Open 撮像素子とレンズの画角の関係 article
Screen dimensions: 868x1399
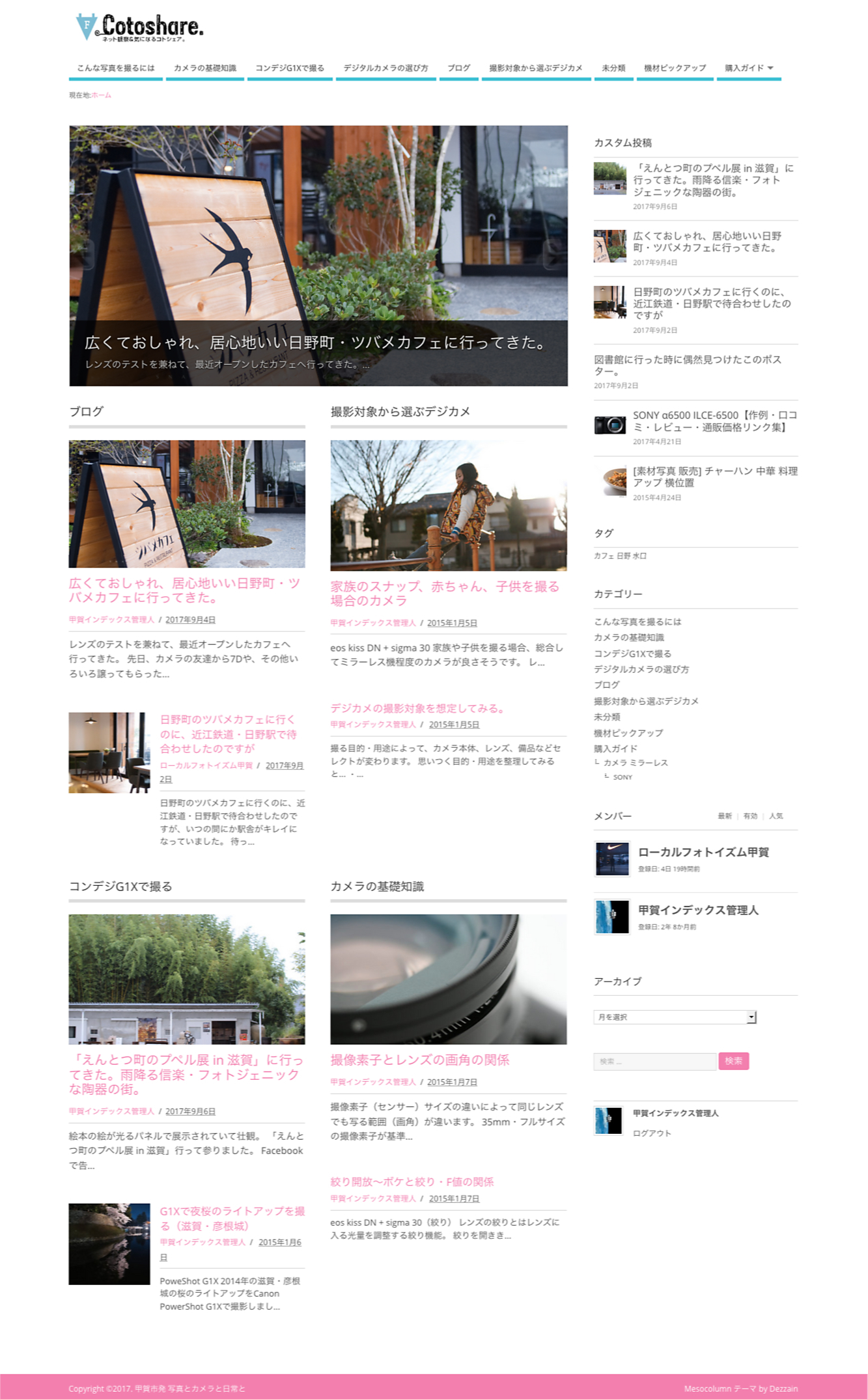pos(419,1060)
